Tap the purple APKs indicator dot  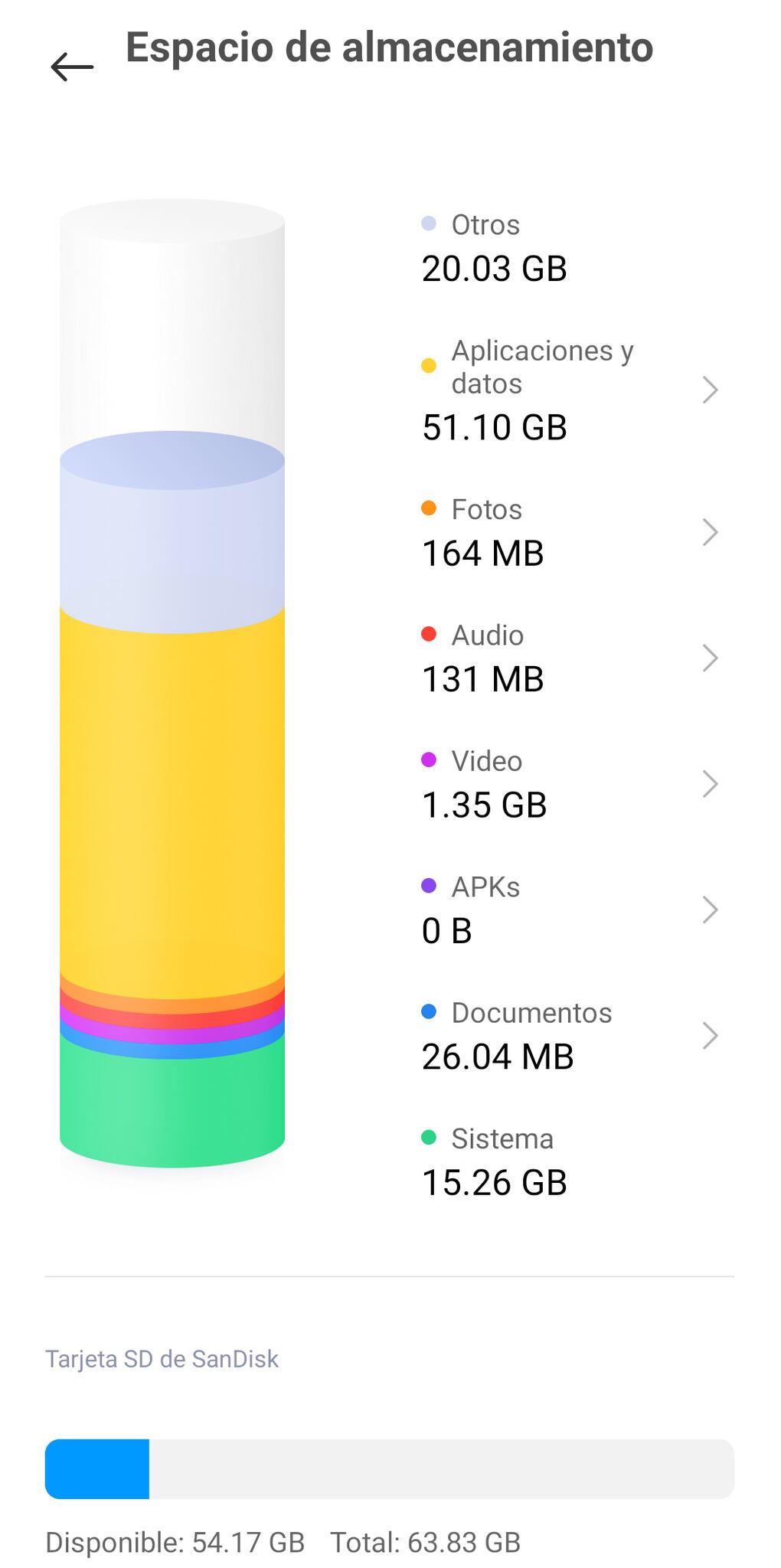[430, 886]
